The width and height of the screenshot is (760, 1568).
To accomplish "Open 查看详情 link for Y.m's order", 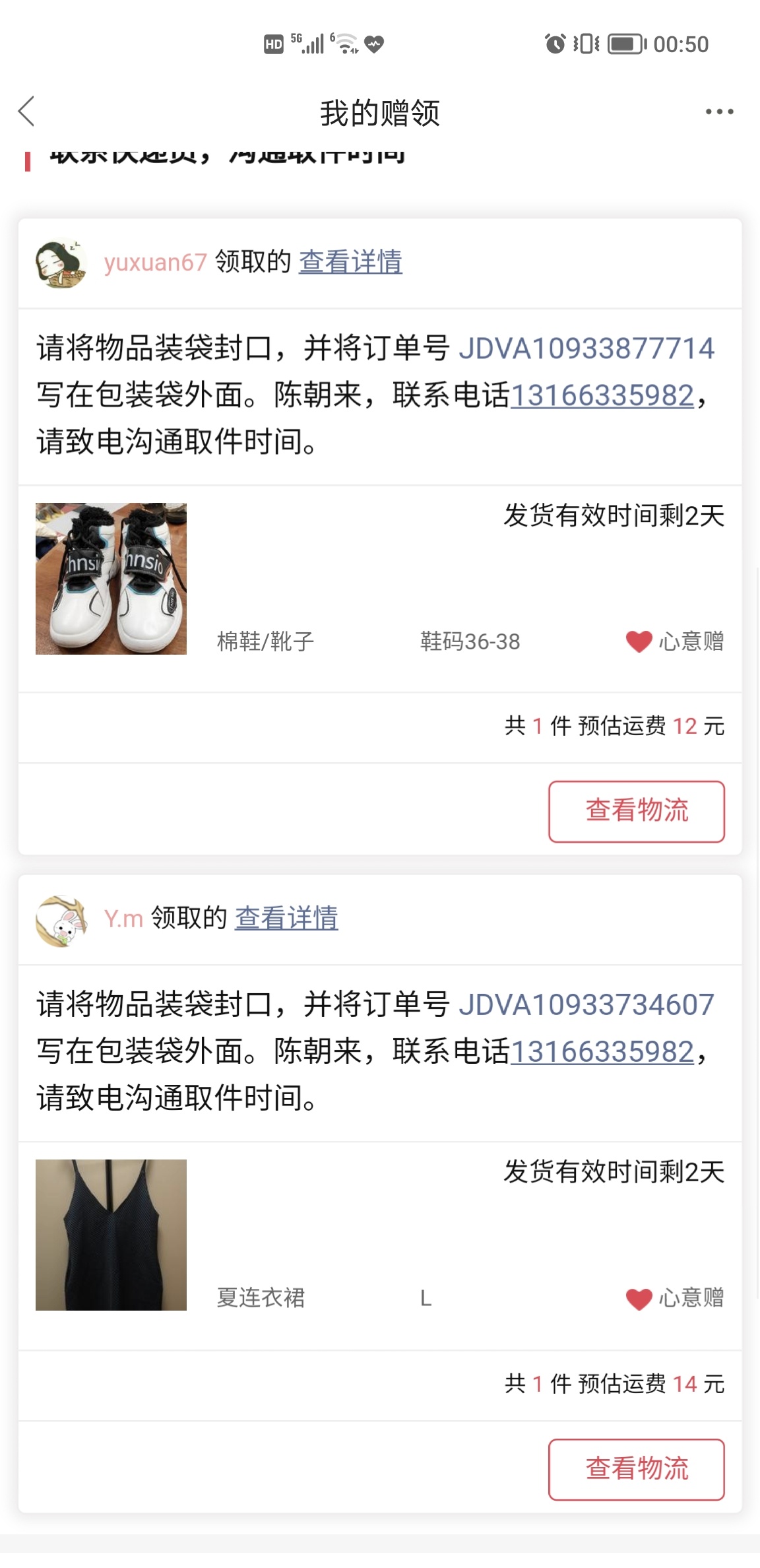I will pyautogui.click(x=286, y=918).
